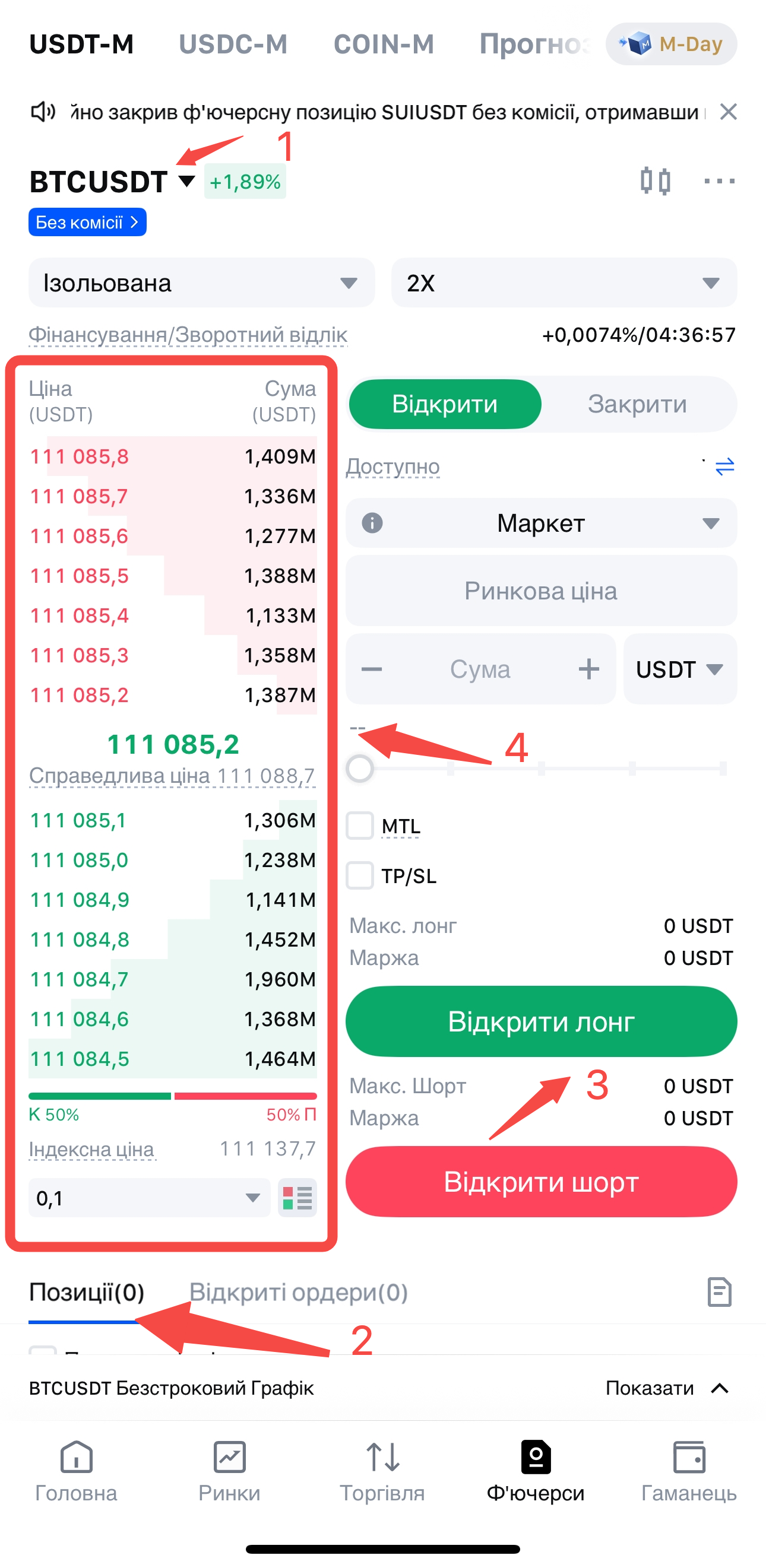Open the three-dot overflow menu

coord(719,181)
